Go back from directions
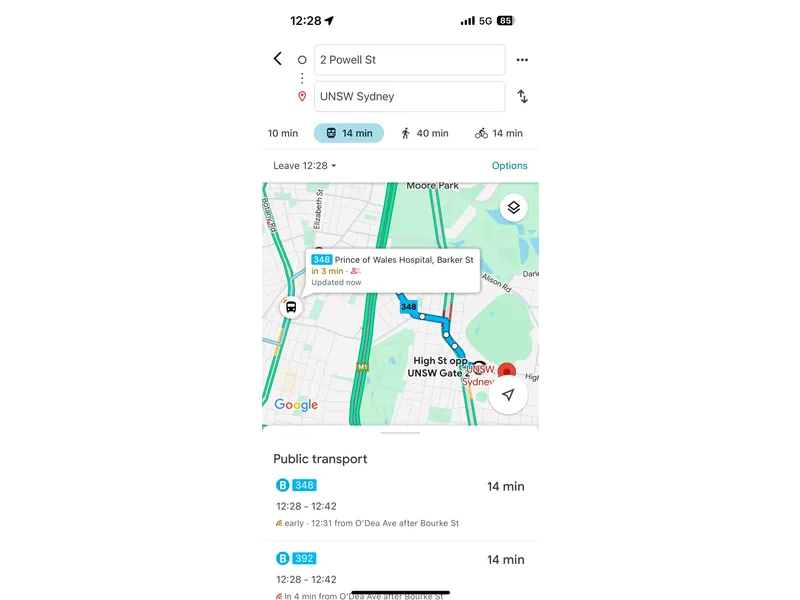 click(278, 59)
